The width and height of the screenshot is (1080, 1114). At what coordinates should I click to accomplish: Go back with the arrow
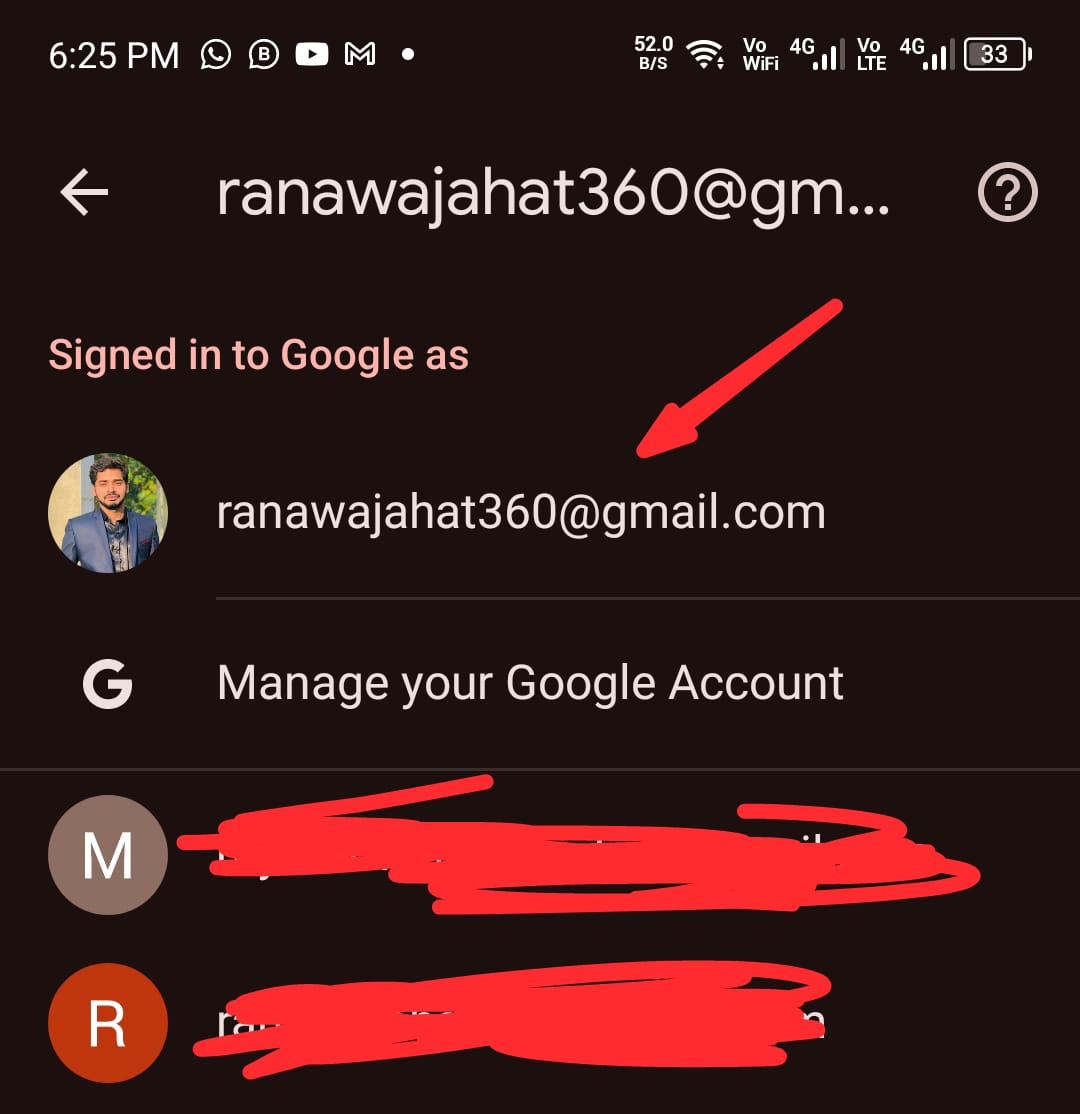tap(84, 192)
